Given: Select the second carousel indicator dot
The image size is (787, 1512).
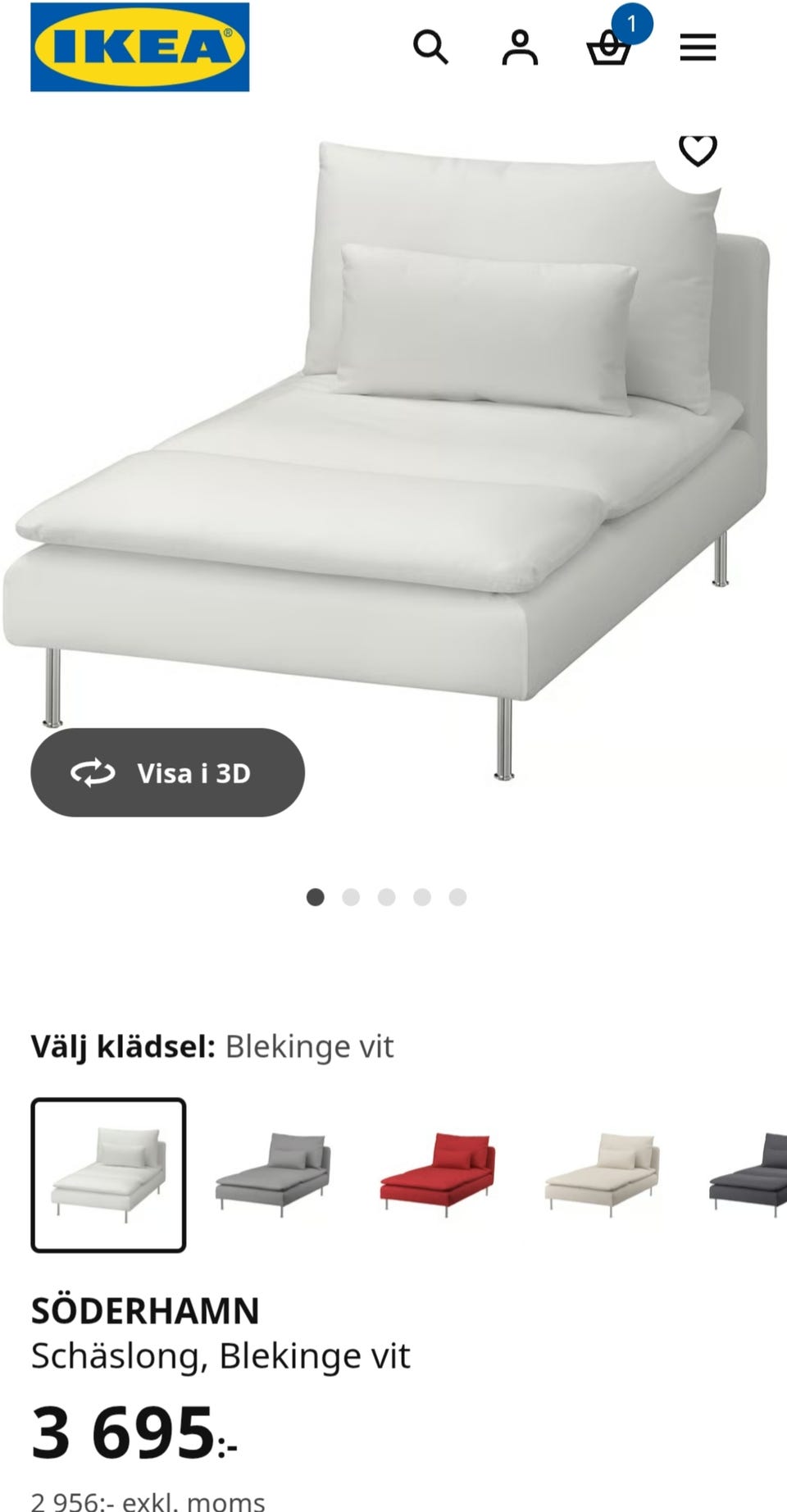Looking at the screenshot, I should tap(351, 897).
